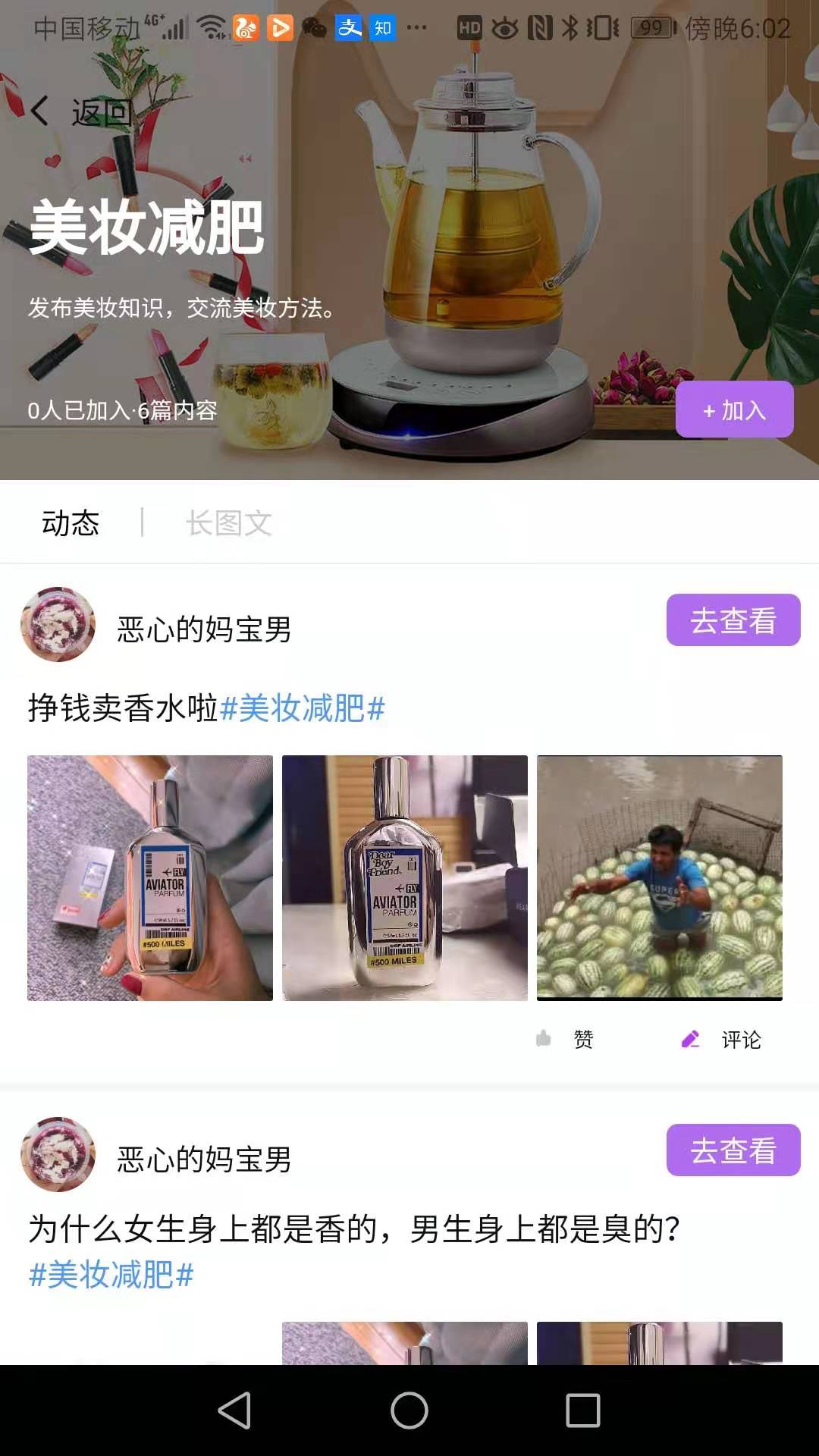The height and width of the screenshot is (1456, 819).
Task: Select the 动态 tab
Action: [x=71, y=523]
